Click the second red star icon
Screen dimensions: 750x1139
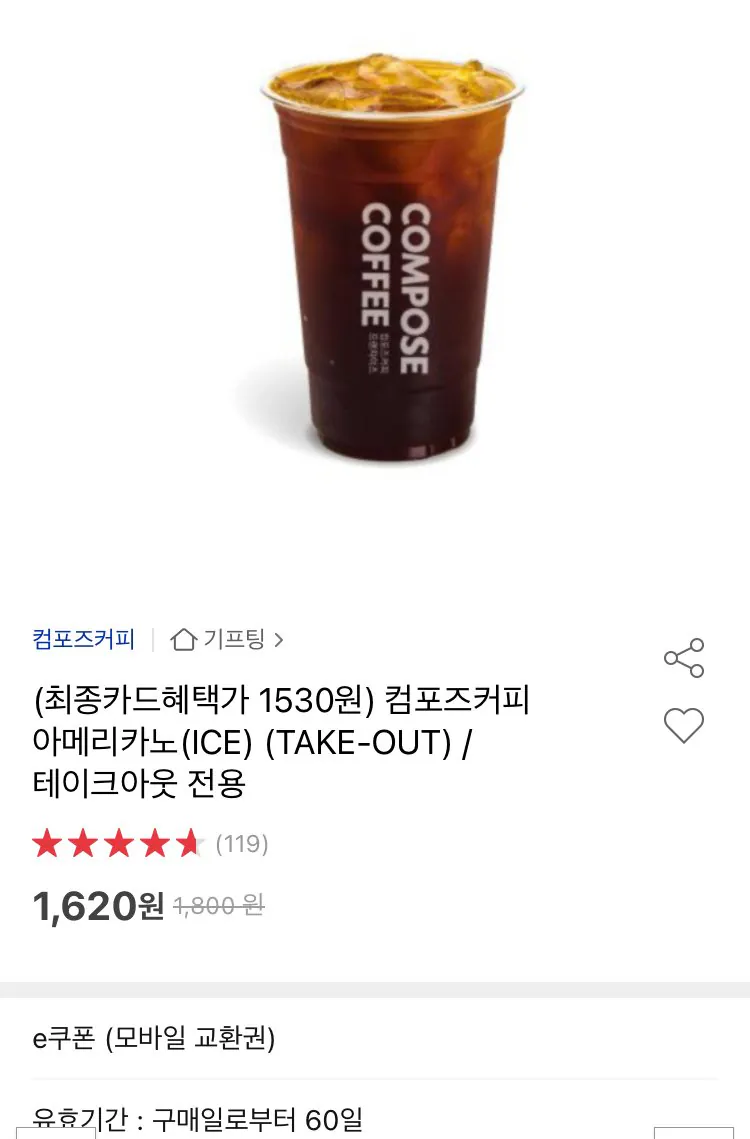point(83,843)
